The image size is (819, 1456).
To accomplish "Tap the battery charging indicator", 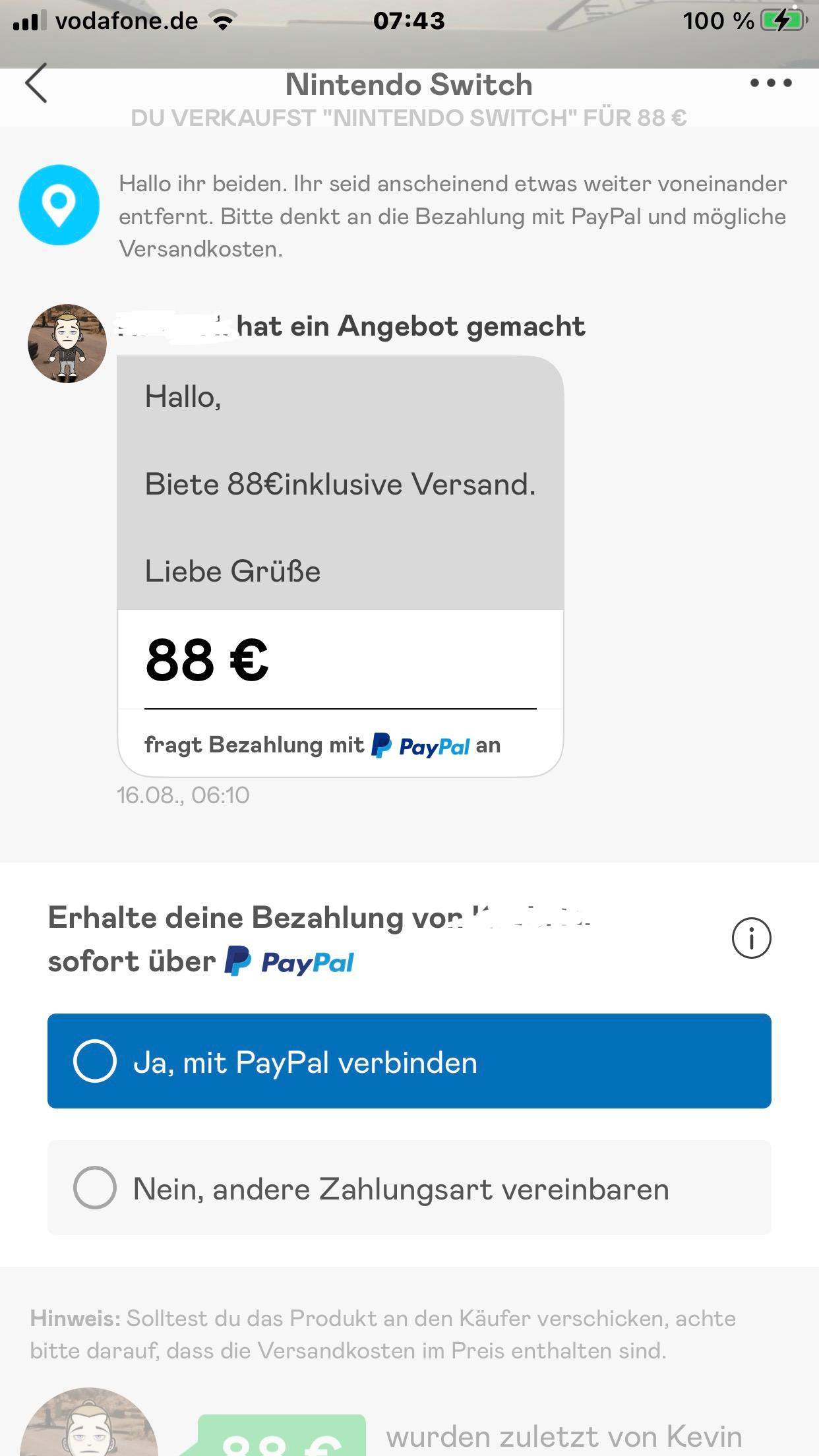I will [x=781, y=20].
